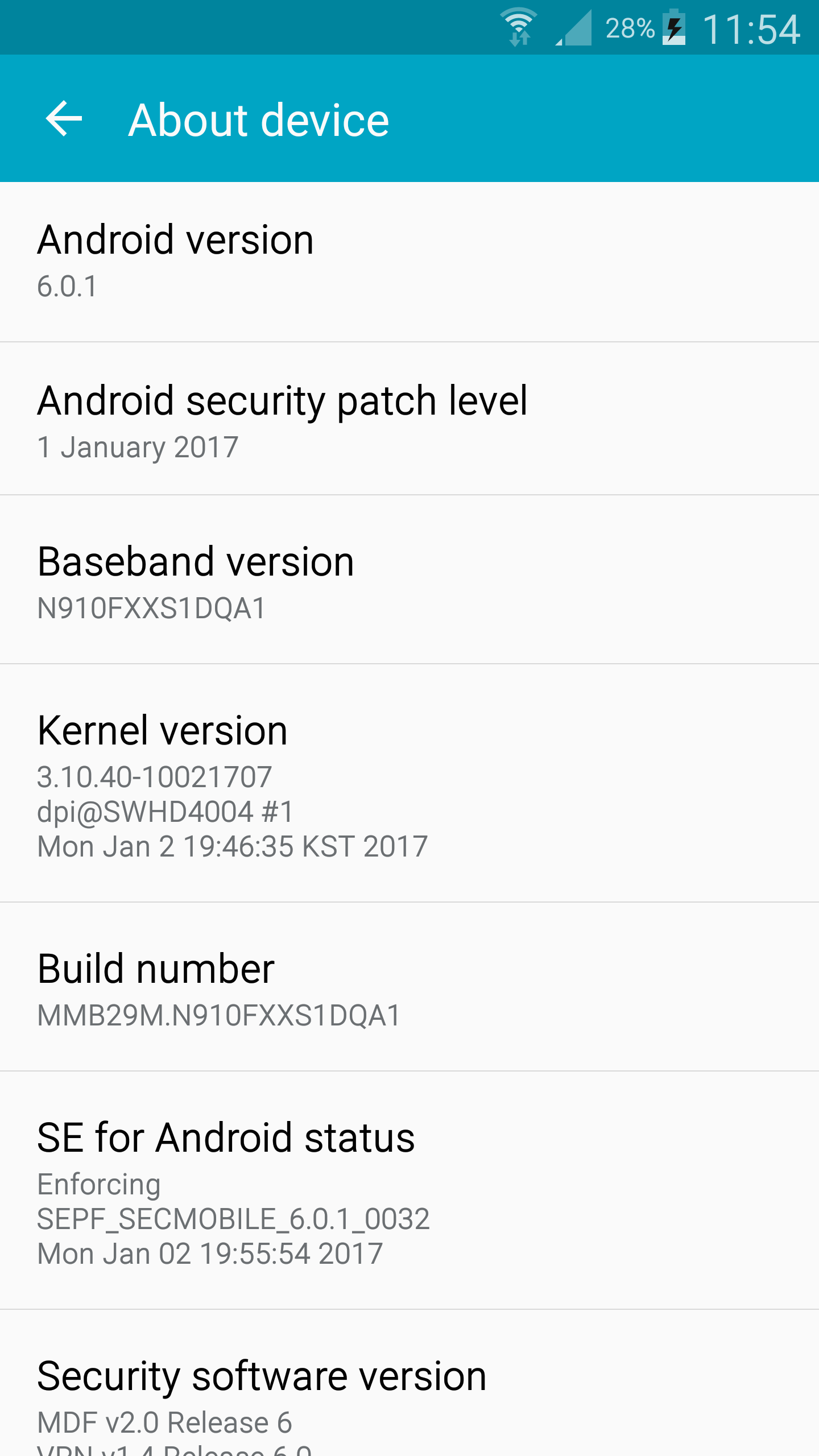Tap the Android version row
The width and height of the screenshot is (819, 1456).
coord(409,262)
